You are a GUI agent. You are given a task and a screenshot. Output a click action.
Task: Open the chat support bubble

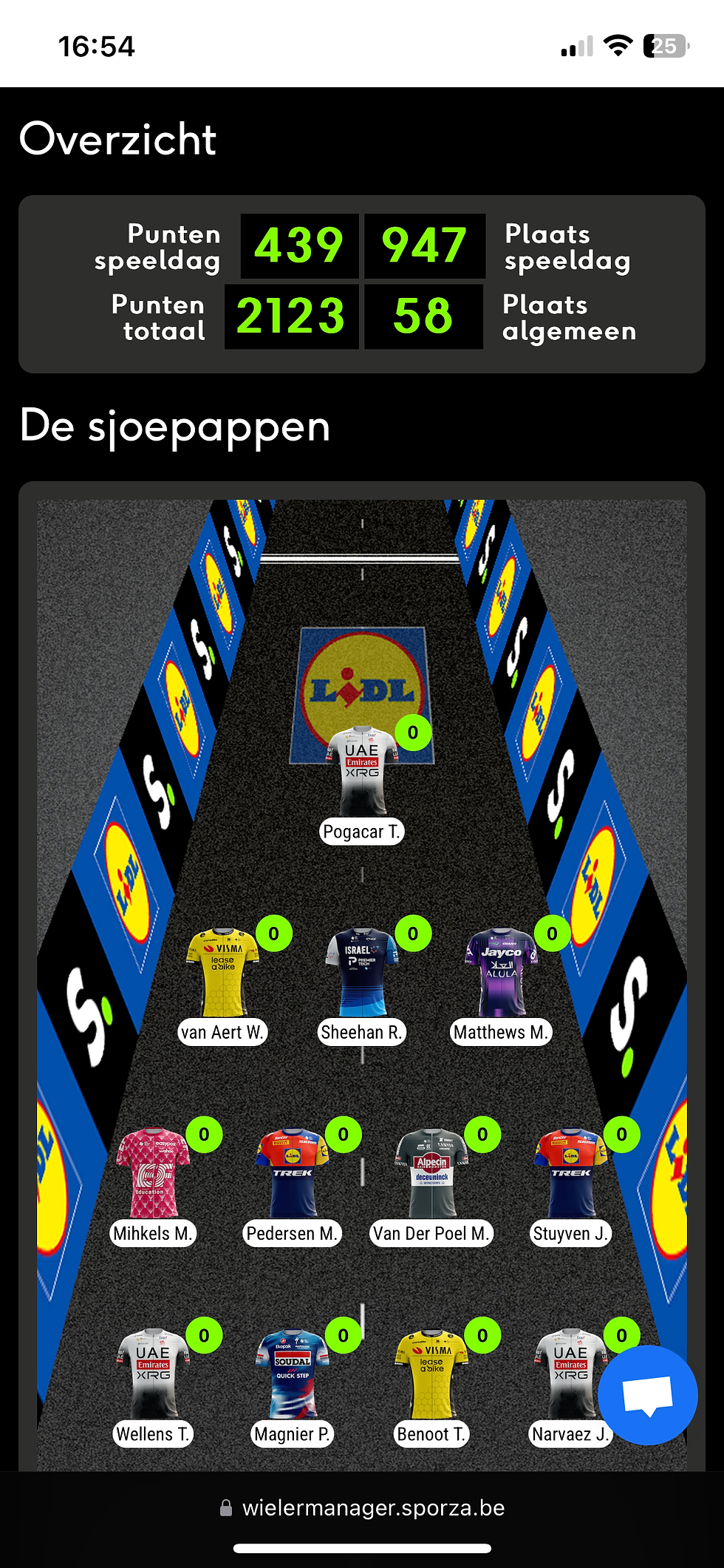[647, 1395]
